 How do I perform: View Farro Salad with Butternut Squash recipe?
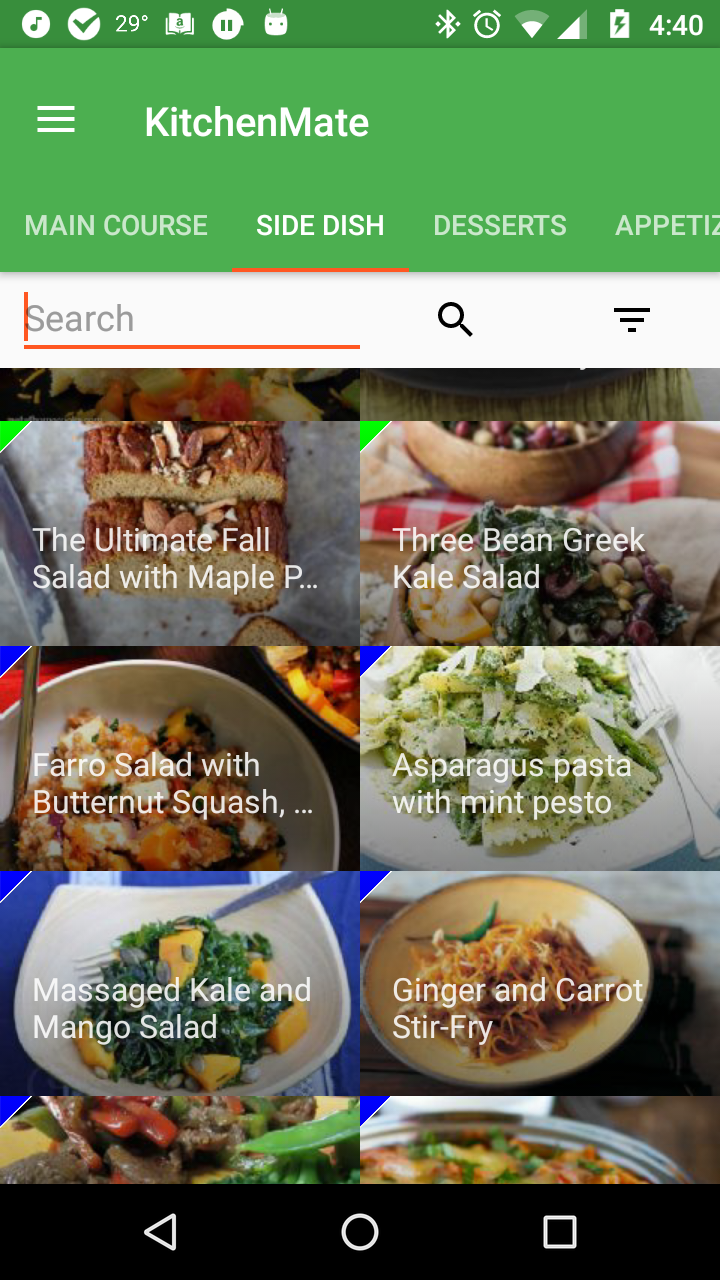tap(180, 758)
